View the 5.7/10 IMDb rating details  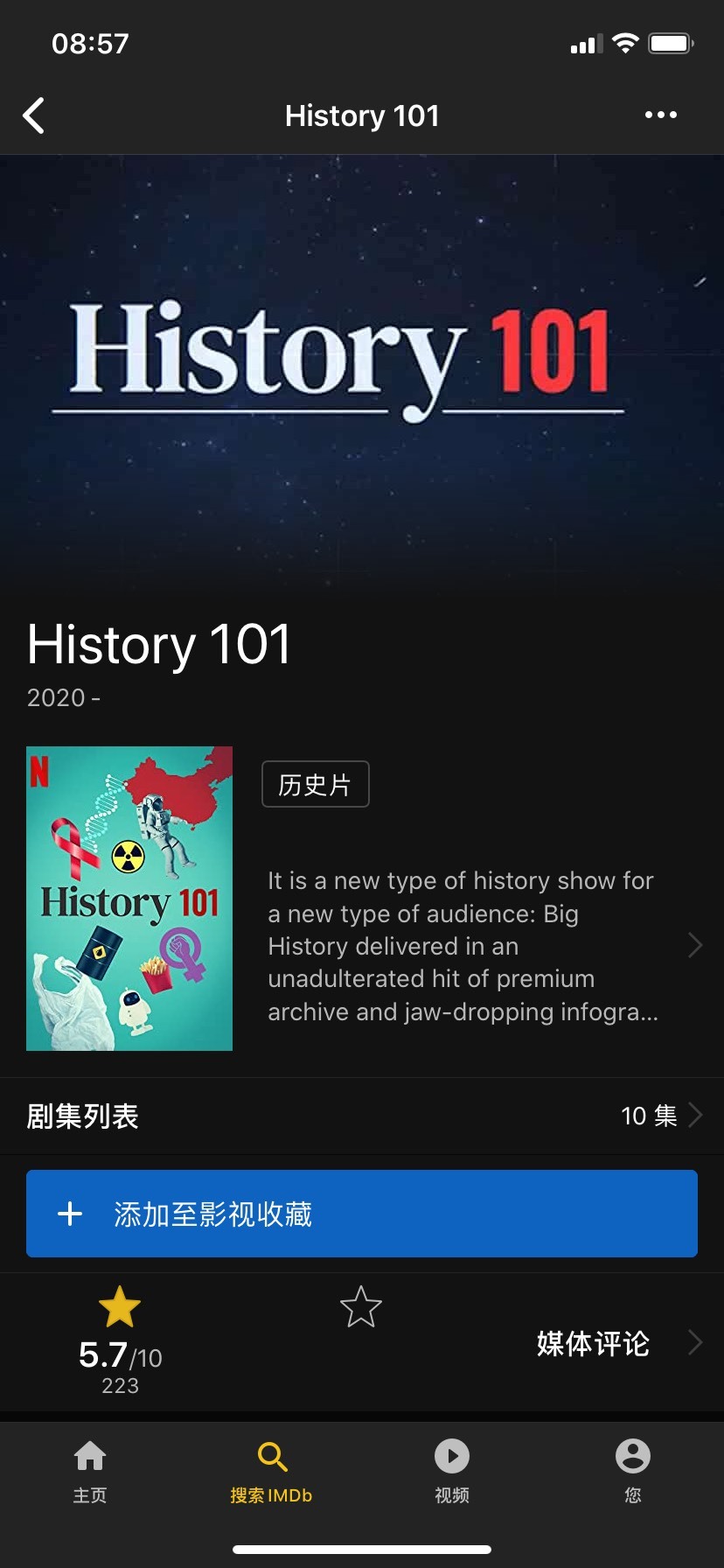120,1340
